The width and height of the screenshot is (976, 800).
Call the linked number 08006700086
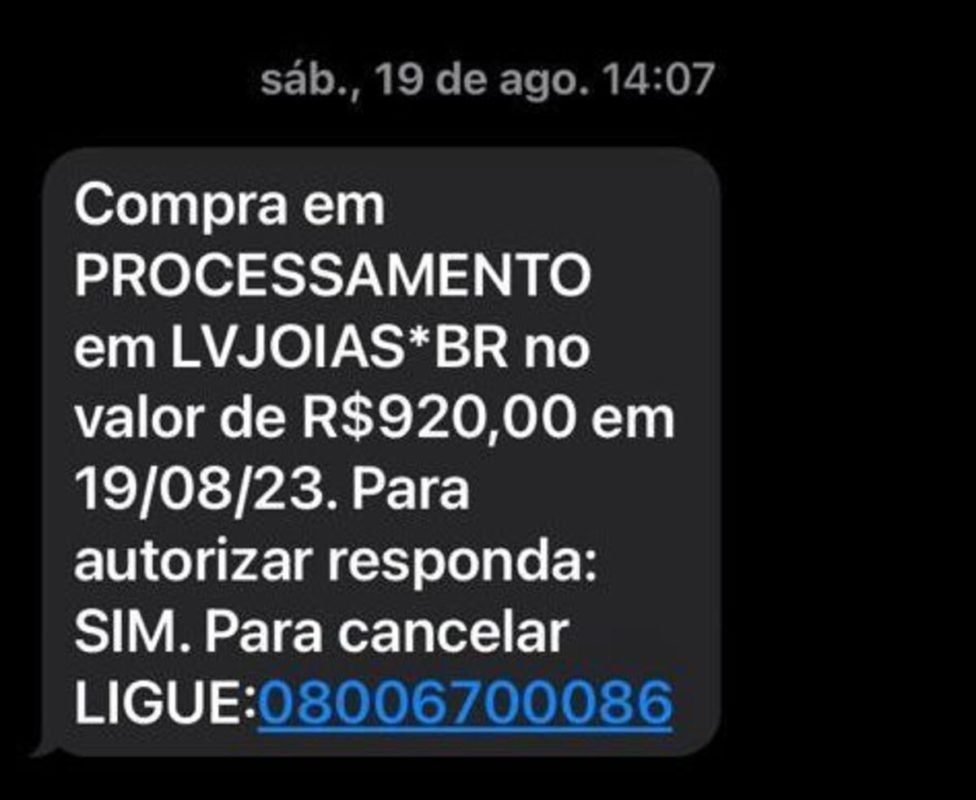coord(465,702)
